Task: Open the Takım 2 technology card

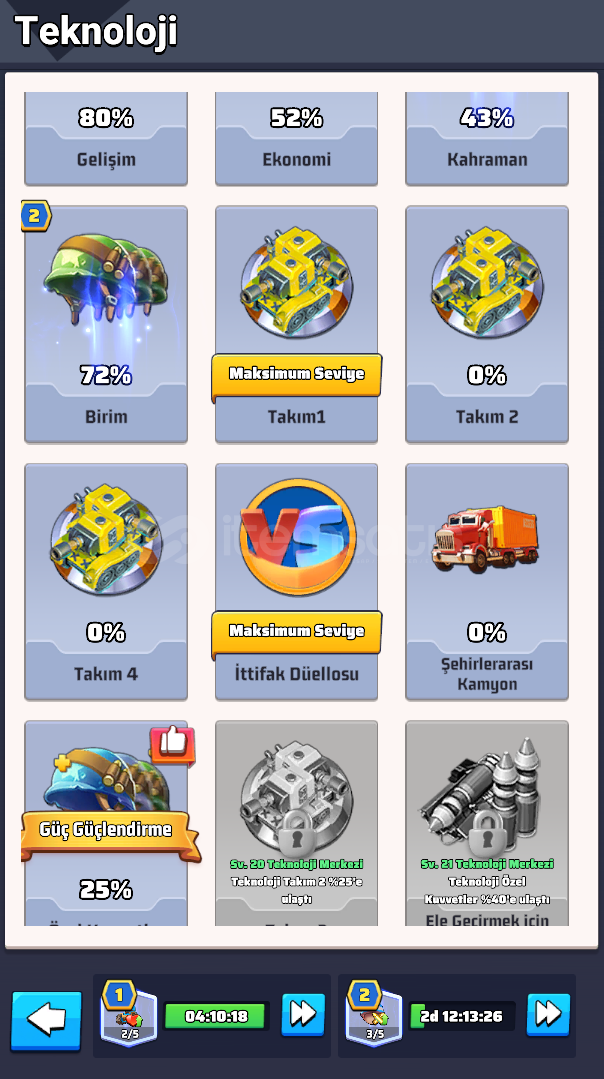Action: pyautogui.click(x=487, y=323)
